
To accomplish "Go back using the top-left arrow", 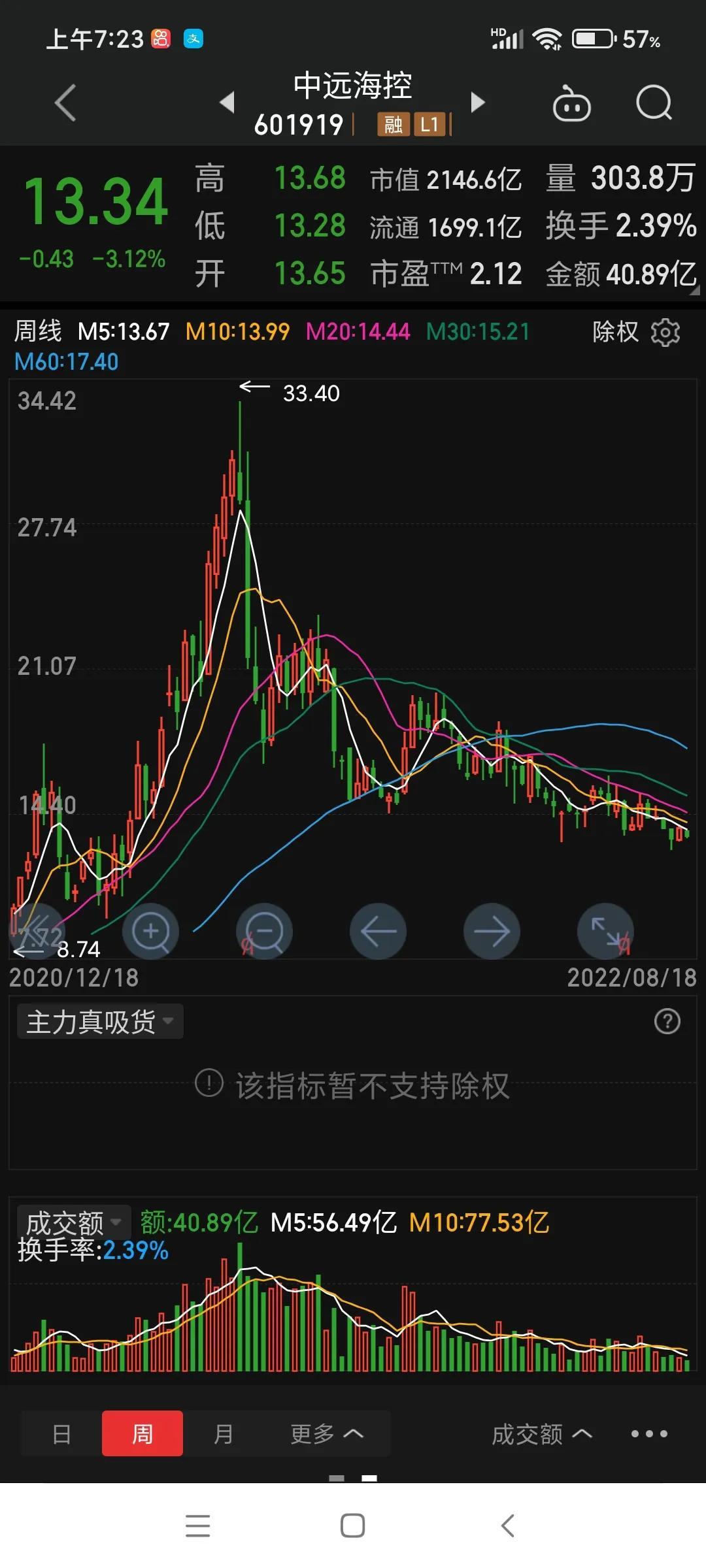I will click(x=65, y=103).
